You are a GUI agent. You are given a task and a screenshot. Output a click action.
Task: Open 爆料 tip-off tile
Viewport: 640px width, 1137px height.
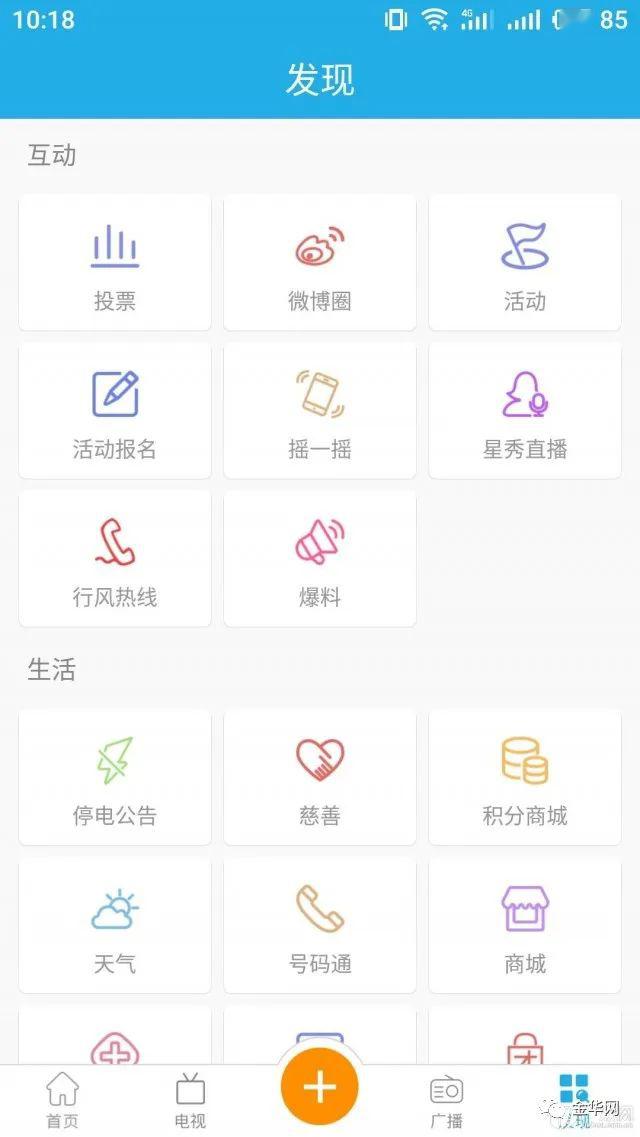click(x=320, y=558)
